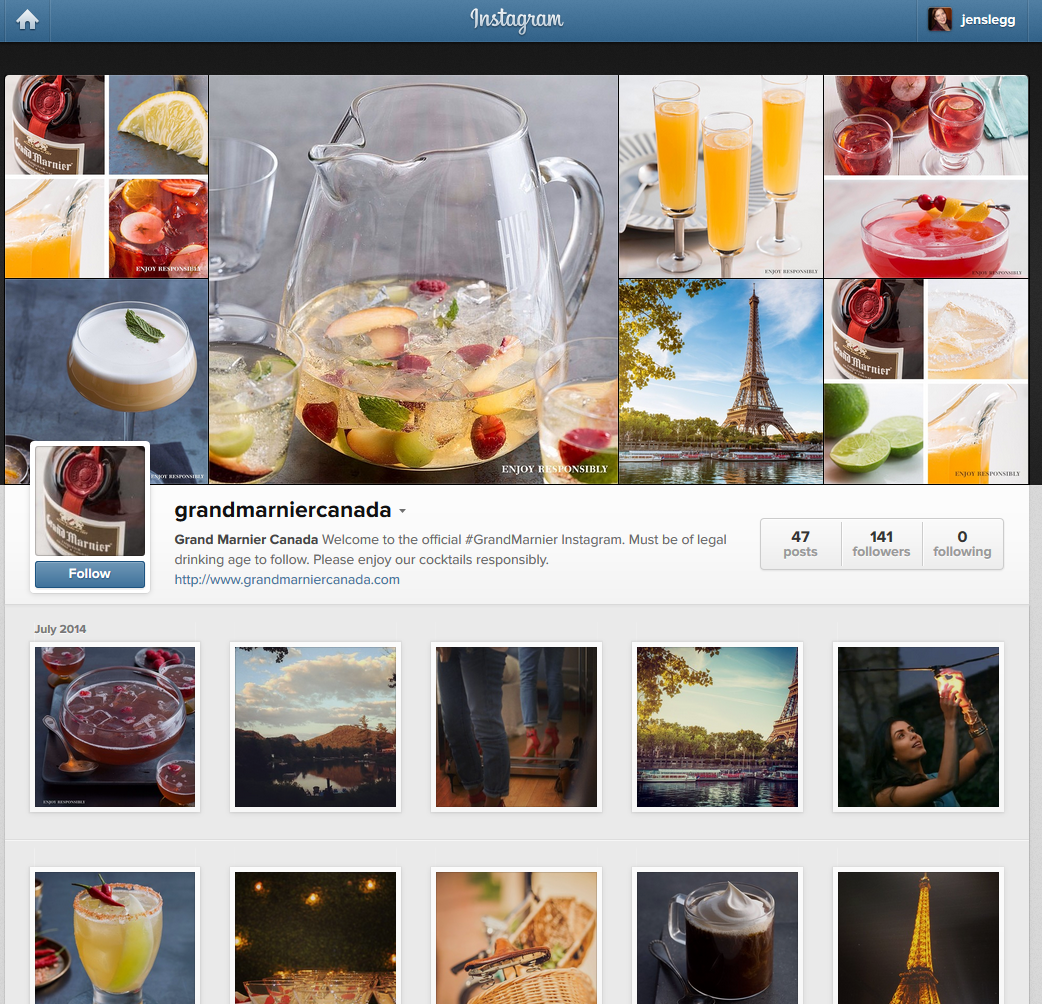Expand the dropdown arrow beside grandmarniercanada
Image resolution: width=1042 pixels, height=1004 pixels.
(x=402, y=511)
